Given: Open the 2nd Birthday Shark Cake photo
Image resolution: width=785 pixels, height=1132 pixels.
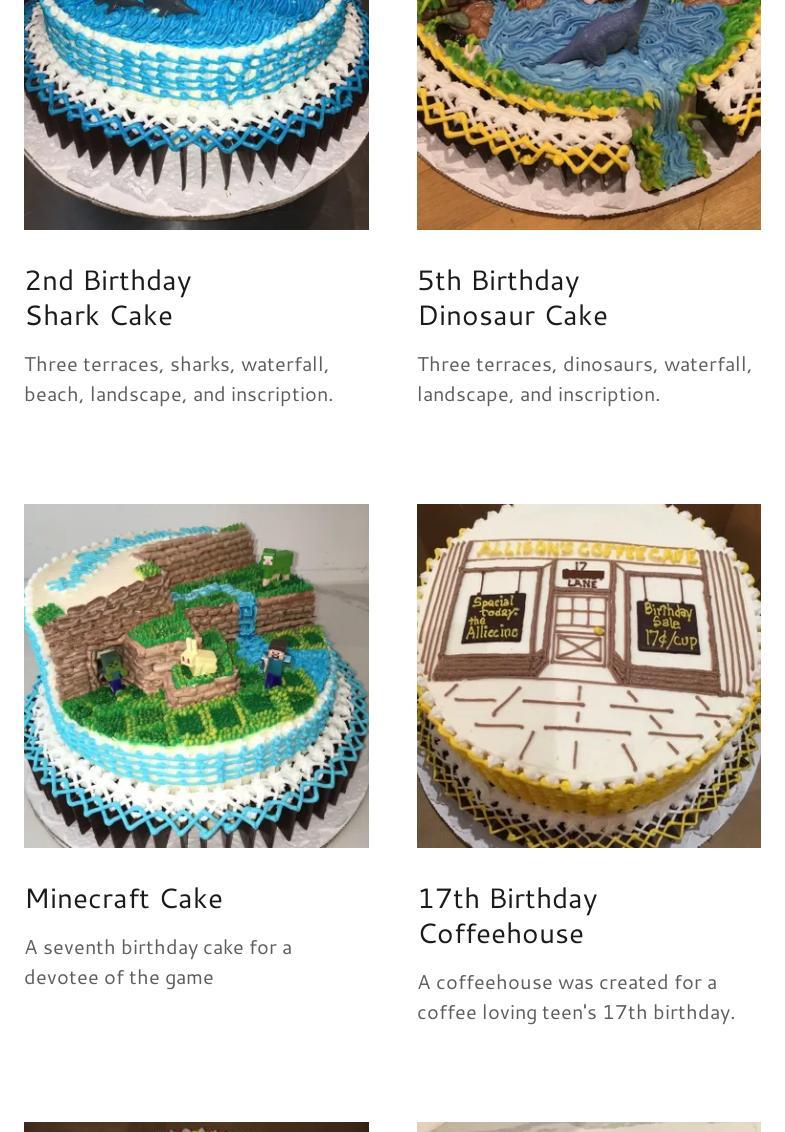Looking at the screenshot, I should (x=196, y=115).
